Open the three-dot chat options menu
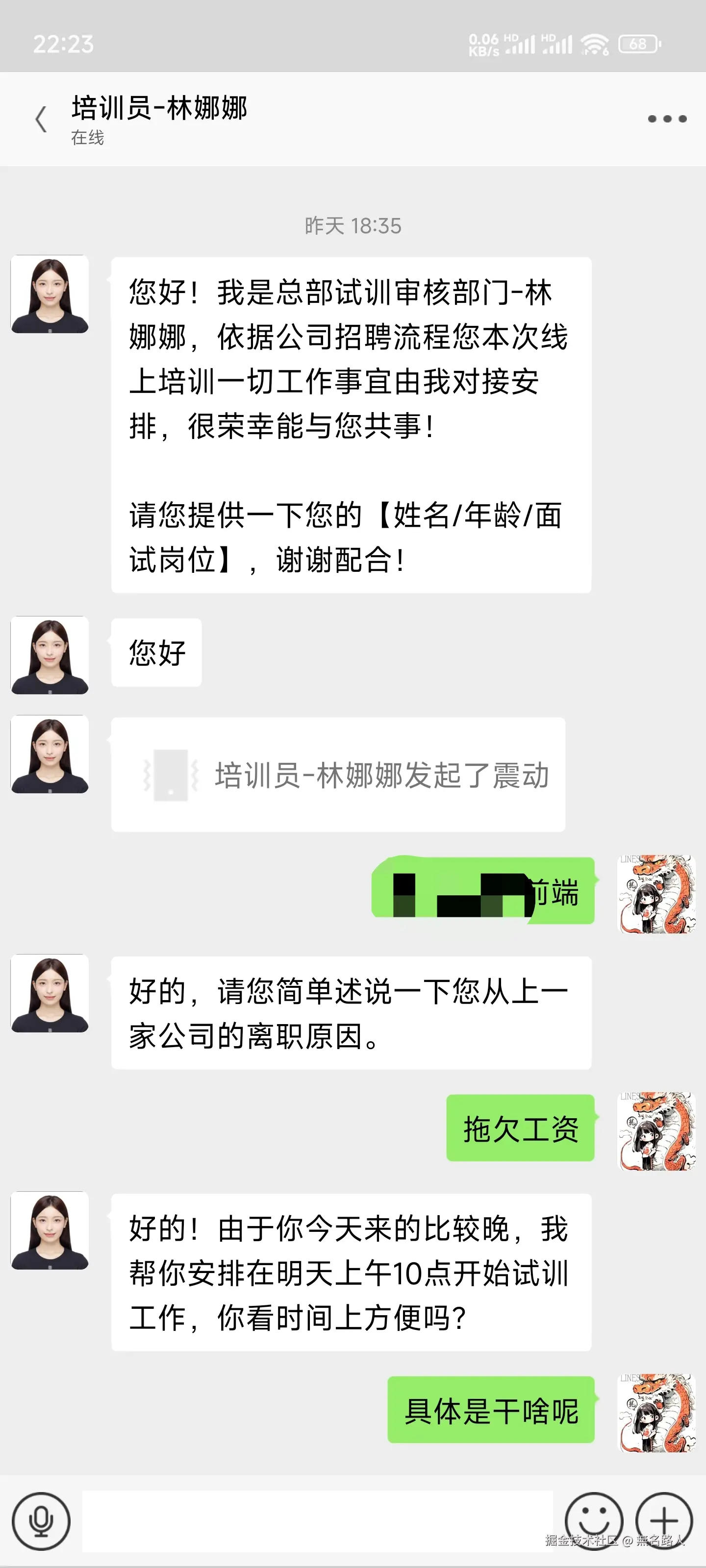The width and height of the screenshot is (706, 1568). [x=667, y=119]
